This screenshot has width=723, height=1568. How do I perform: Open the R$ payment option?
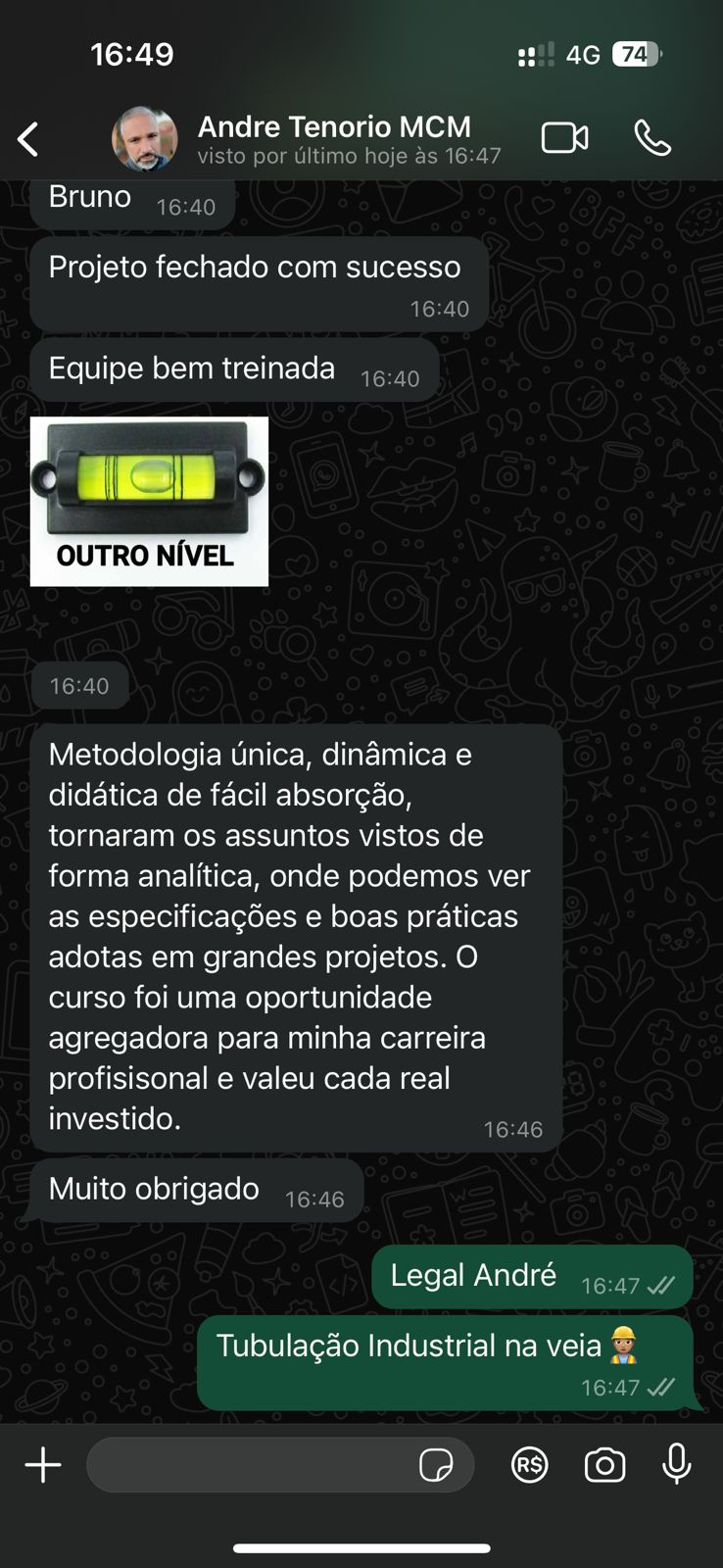530,1465
